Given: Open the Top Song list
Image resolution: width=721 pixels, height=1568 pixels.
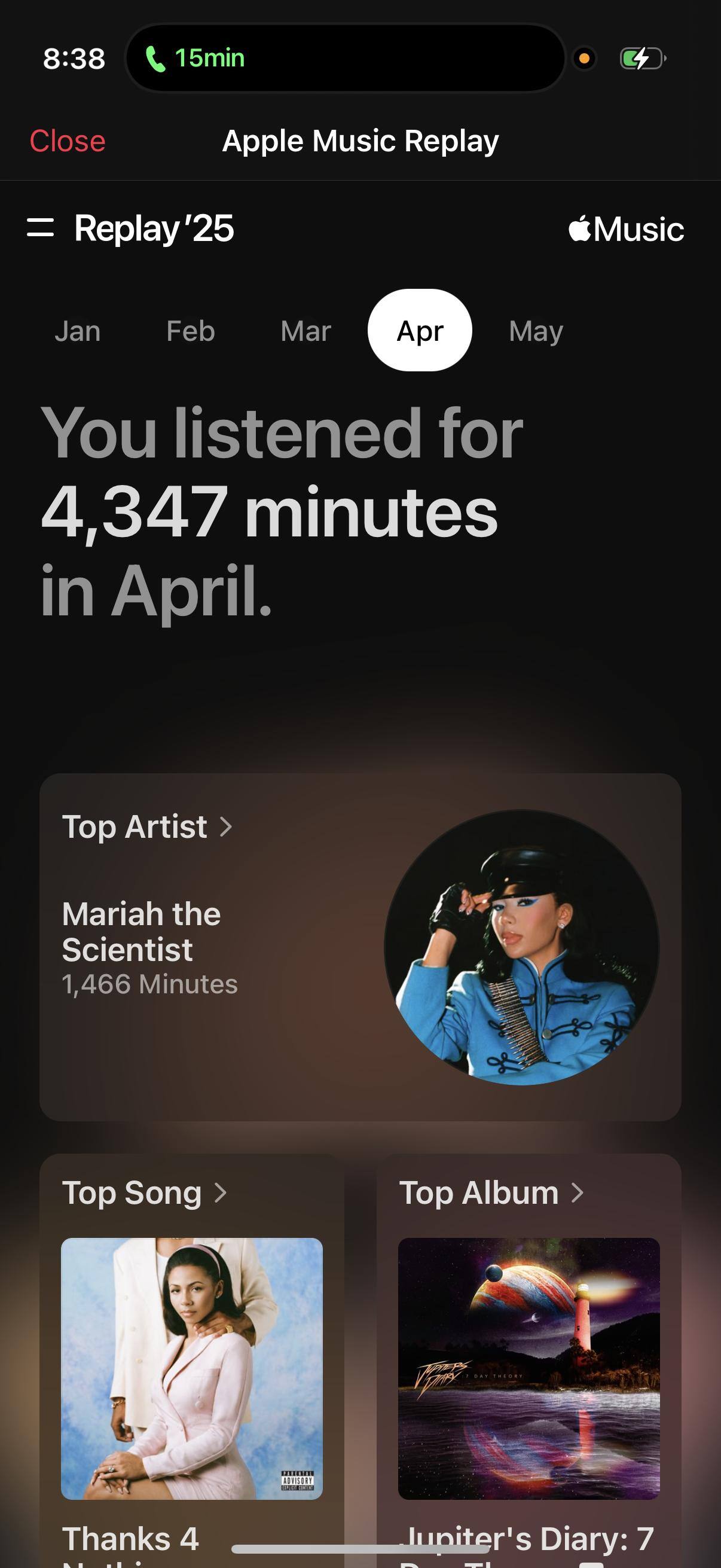Looking at the screenshot, I should 144,1193.
